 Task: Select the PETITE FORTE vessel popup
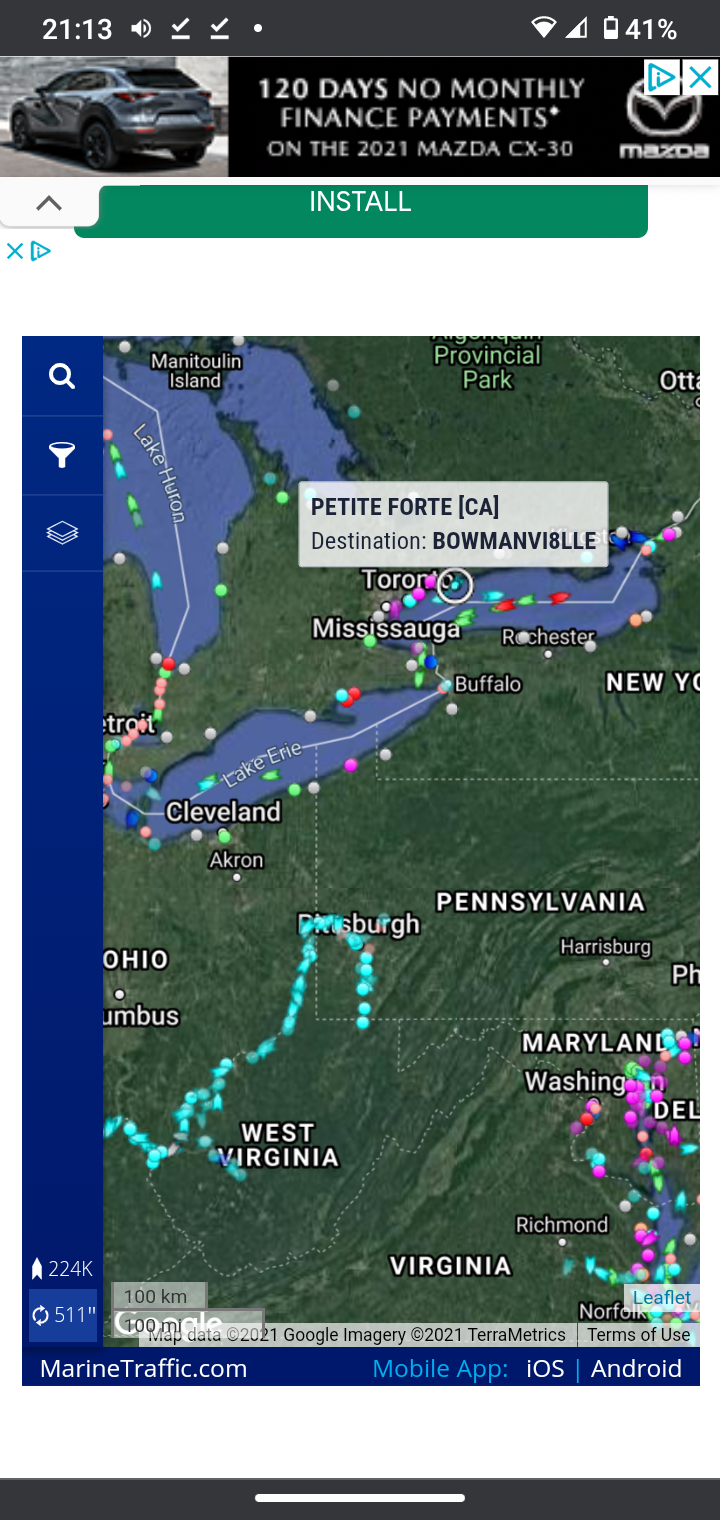pos(453,524)
